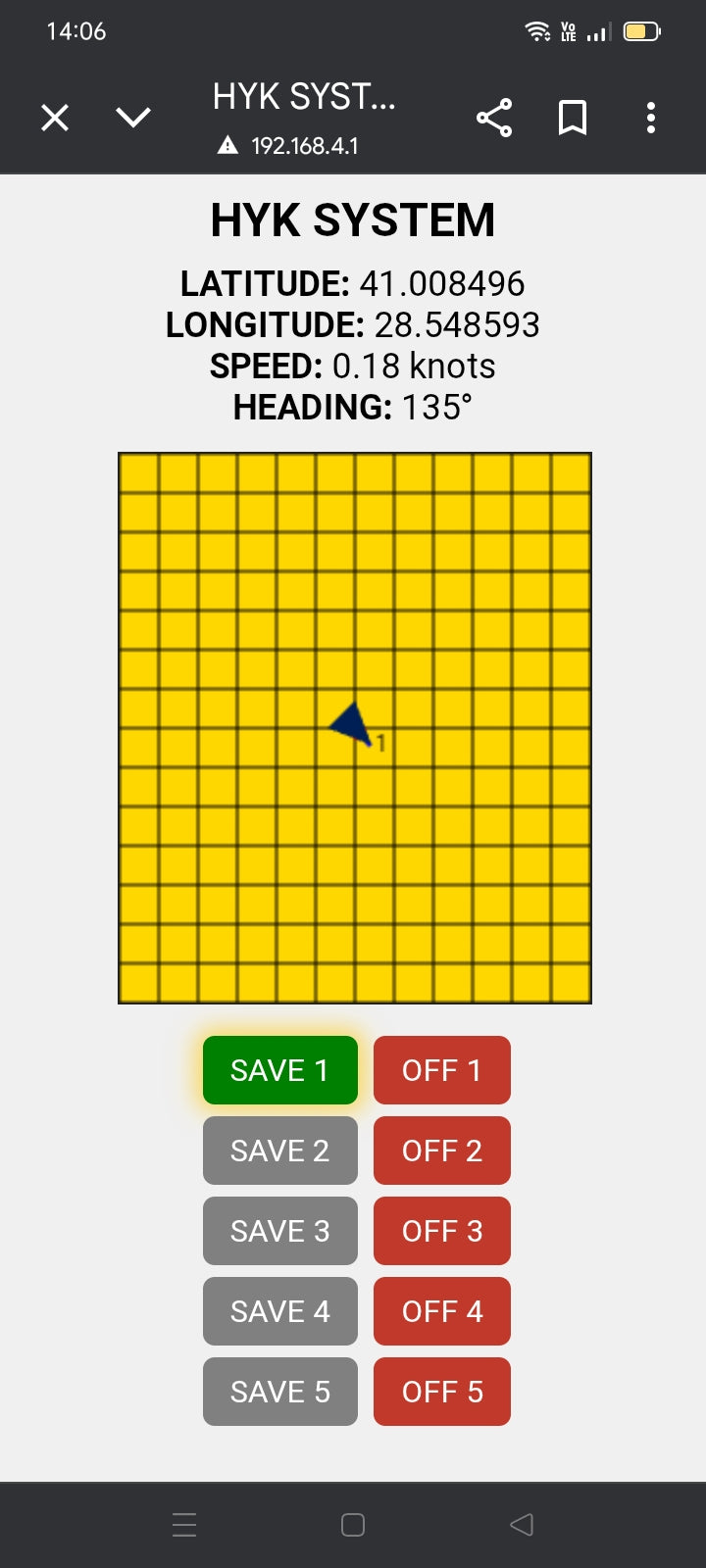
Task: Hit the SAVE 4 button
Action: coord(279,1311)
